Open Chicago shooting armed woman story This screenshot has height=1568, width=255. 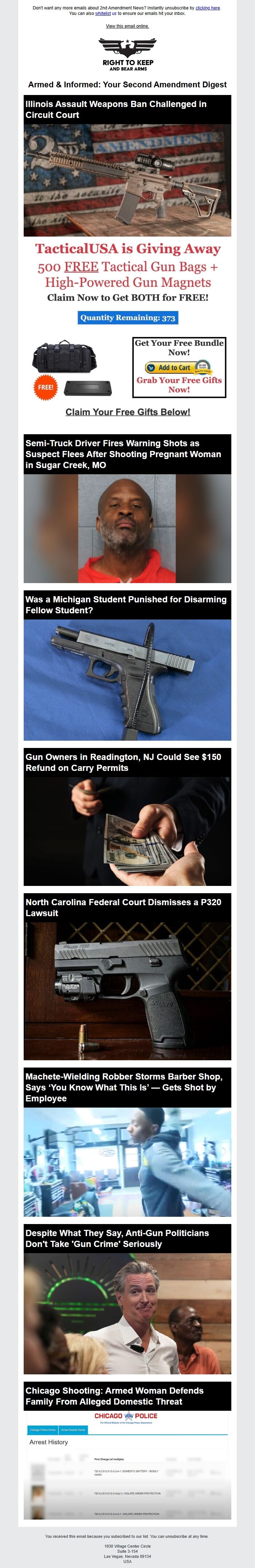coord(127,1396)
